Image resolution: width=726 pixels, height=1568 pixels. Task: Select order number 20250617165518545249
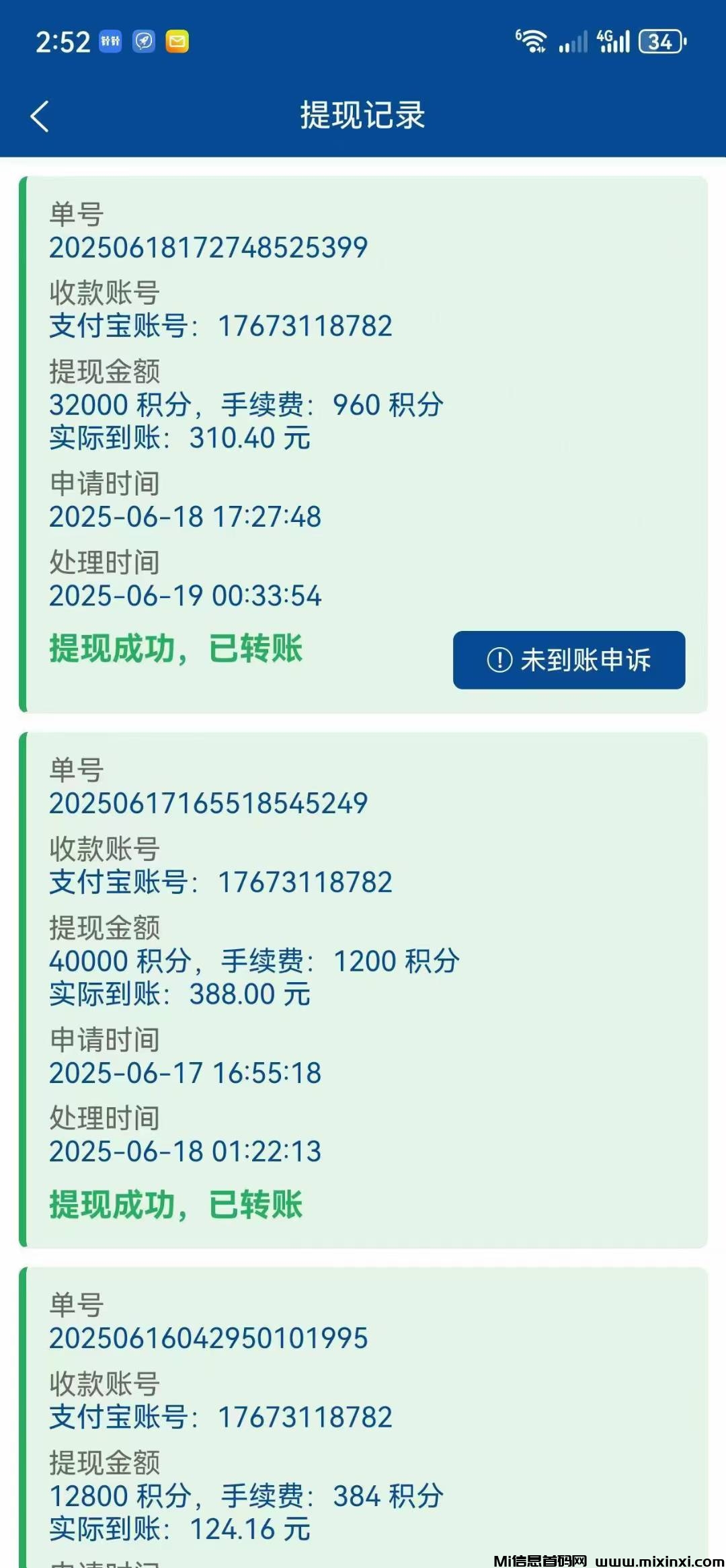(208, 802)
